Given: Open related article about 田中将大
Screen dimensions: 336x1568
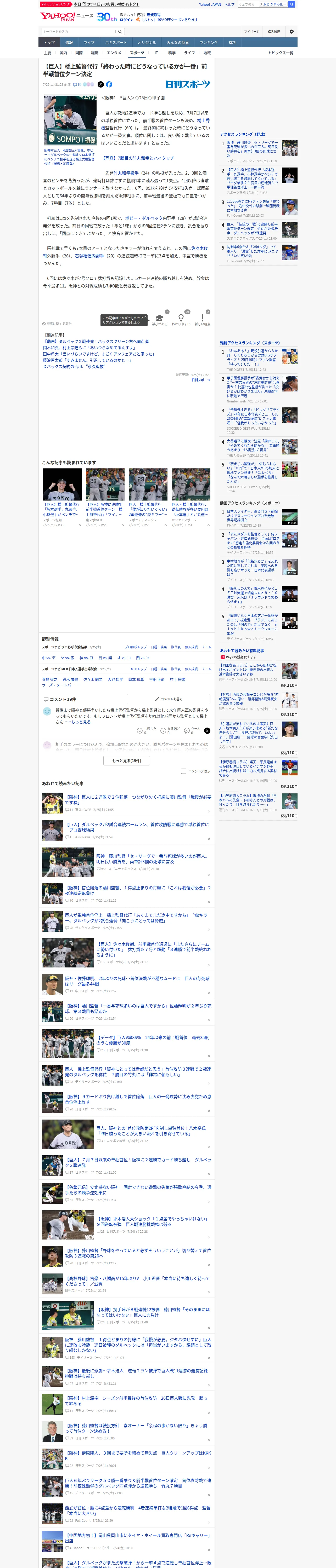Looking at the screenshot, I should [98, 354].
